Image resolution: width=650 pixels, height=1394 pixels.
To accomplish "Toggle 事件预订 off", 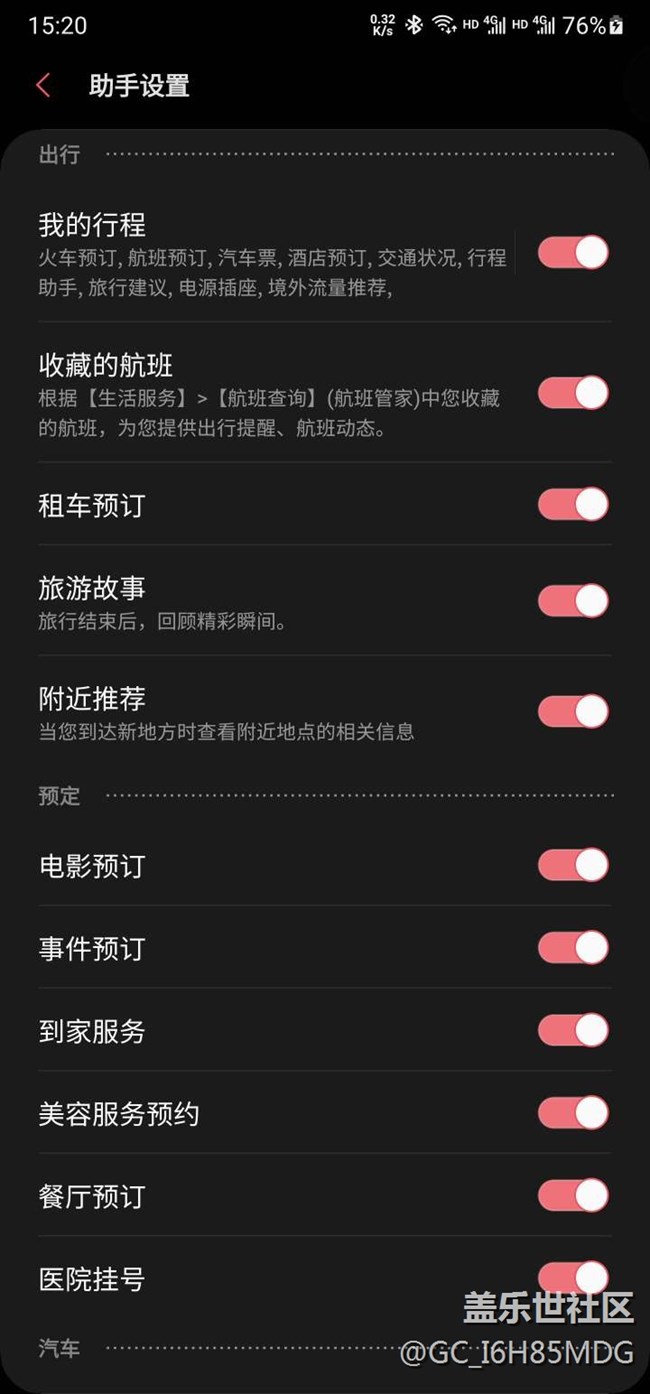I will (573, 947).
